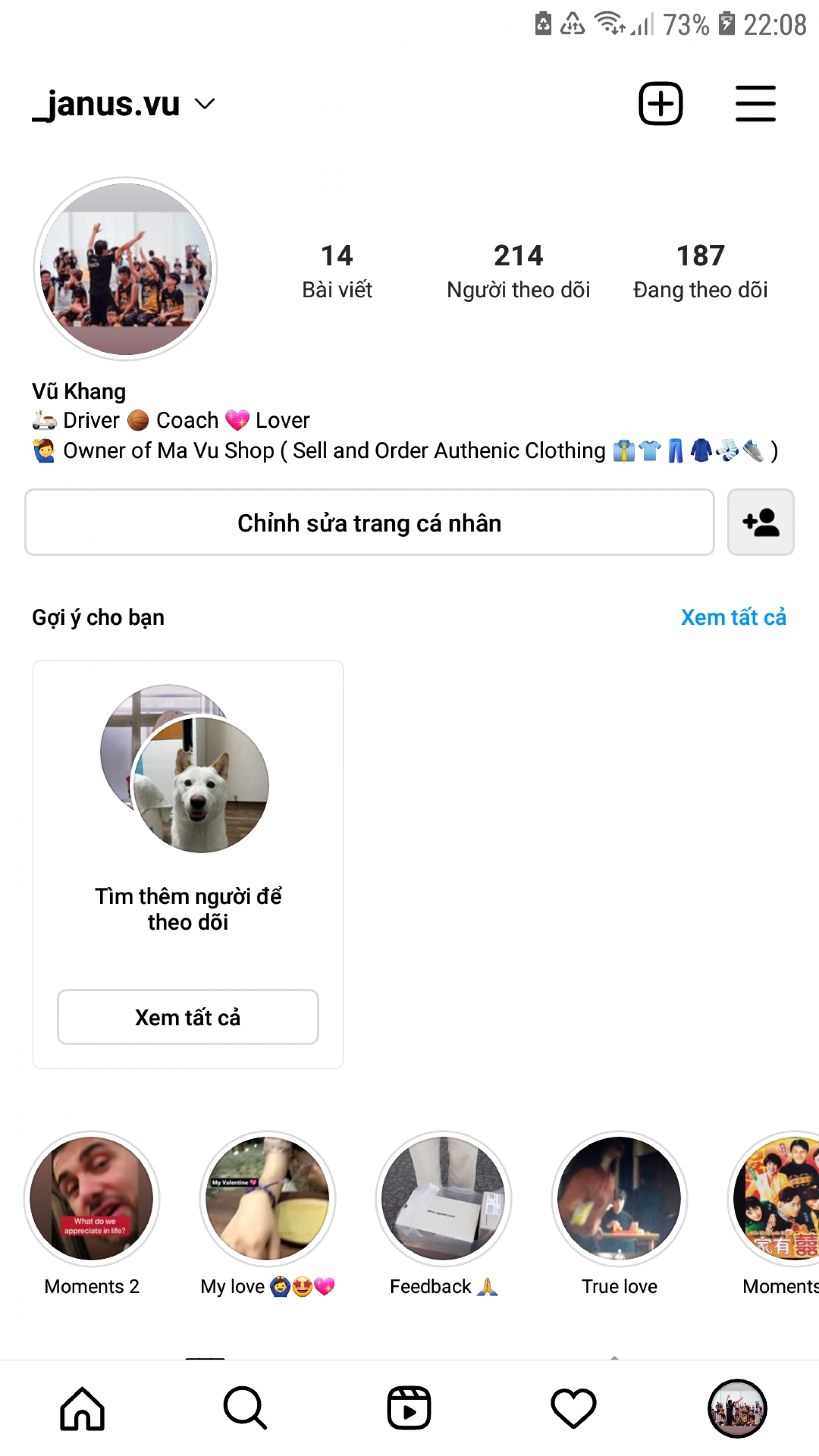The image size is (819, 1456).
Task: Go to the Home tab
Action: pyautogui.click(x=82, y=1409)
